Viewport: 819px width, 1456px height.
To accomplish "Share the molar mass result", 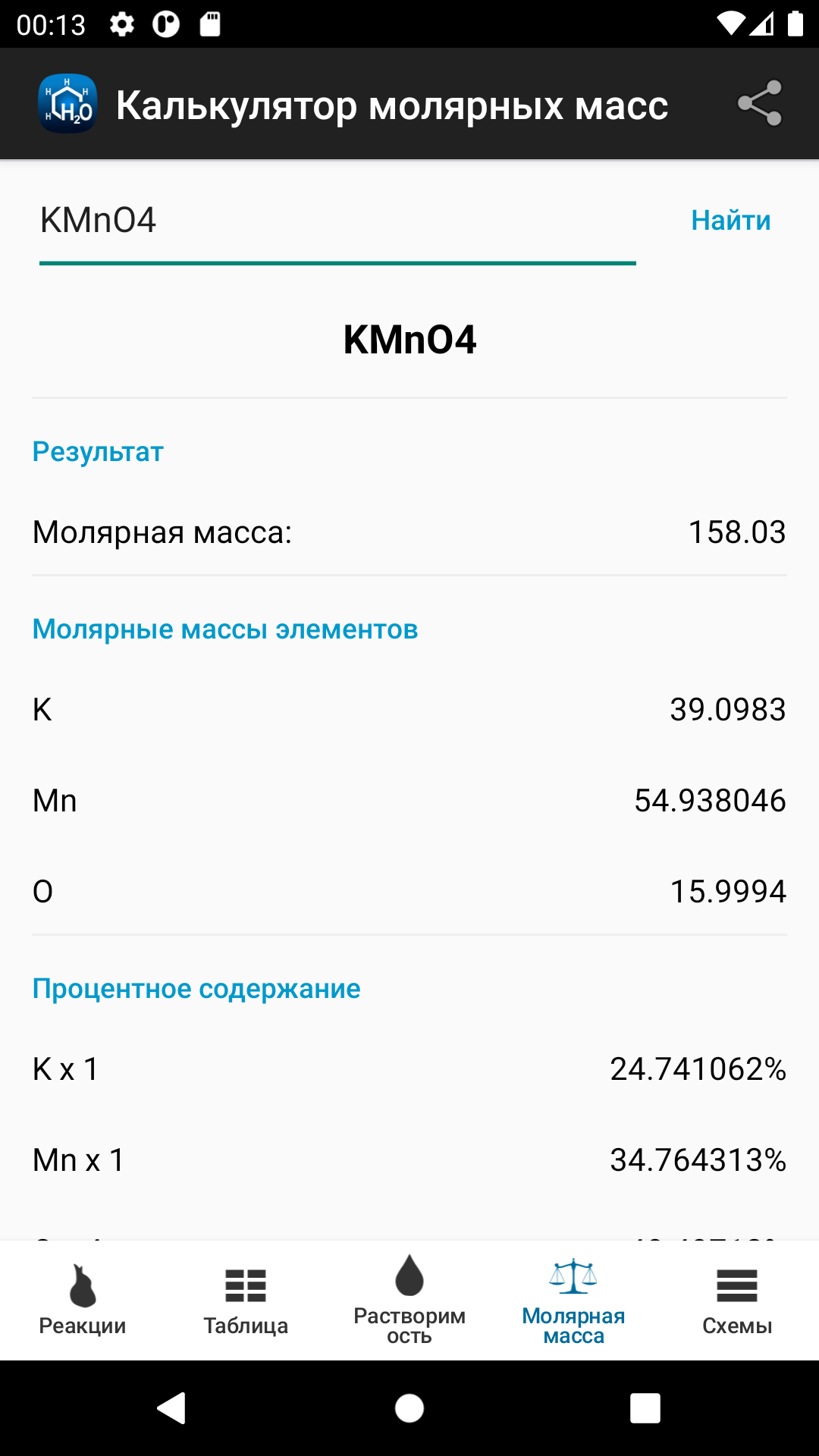I will pos(760,103).
